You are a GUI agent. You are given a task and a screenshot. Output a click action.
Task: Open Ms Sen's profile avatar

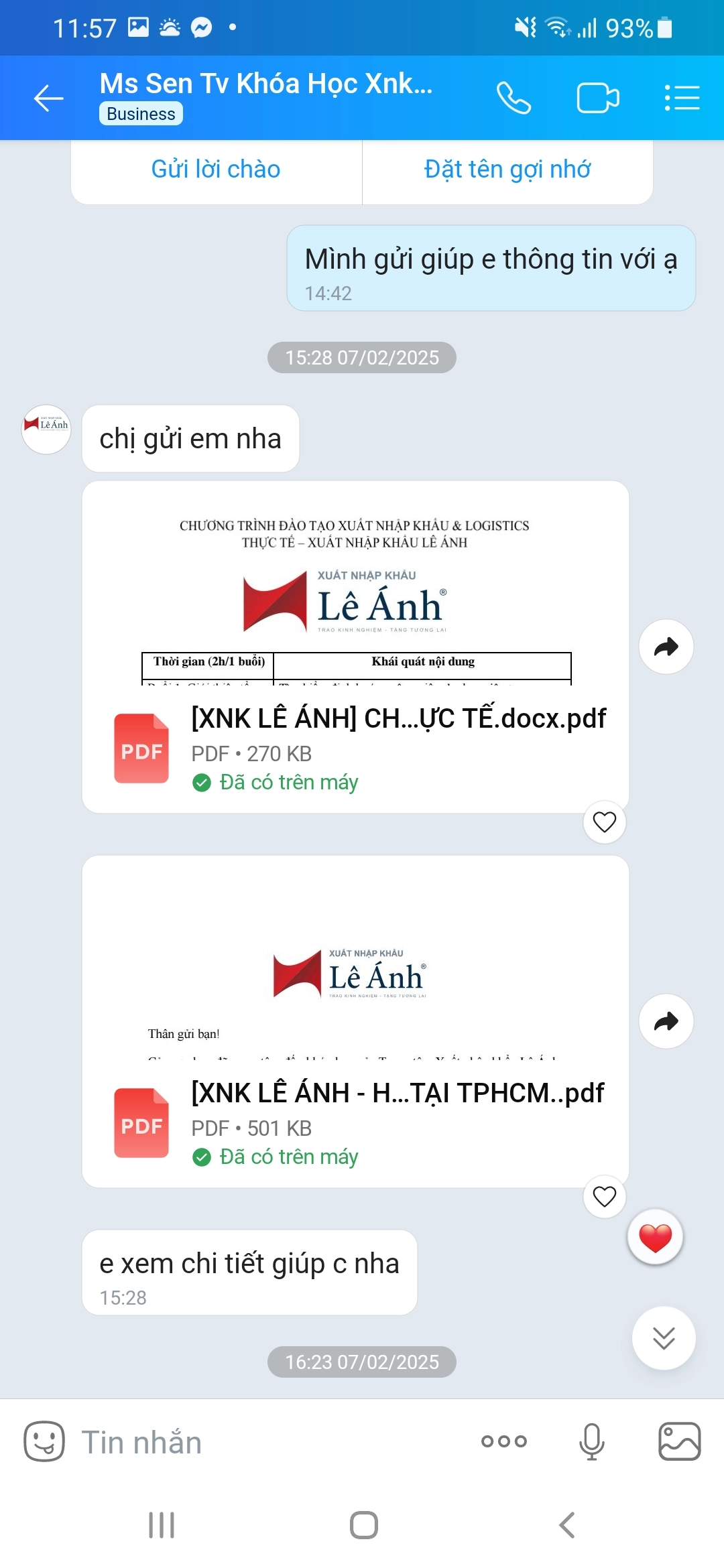pyautogui.click(x=46, y=430)
